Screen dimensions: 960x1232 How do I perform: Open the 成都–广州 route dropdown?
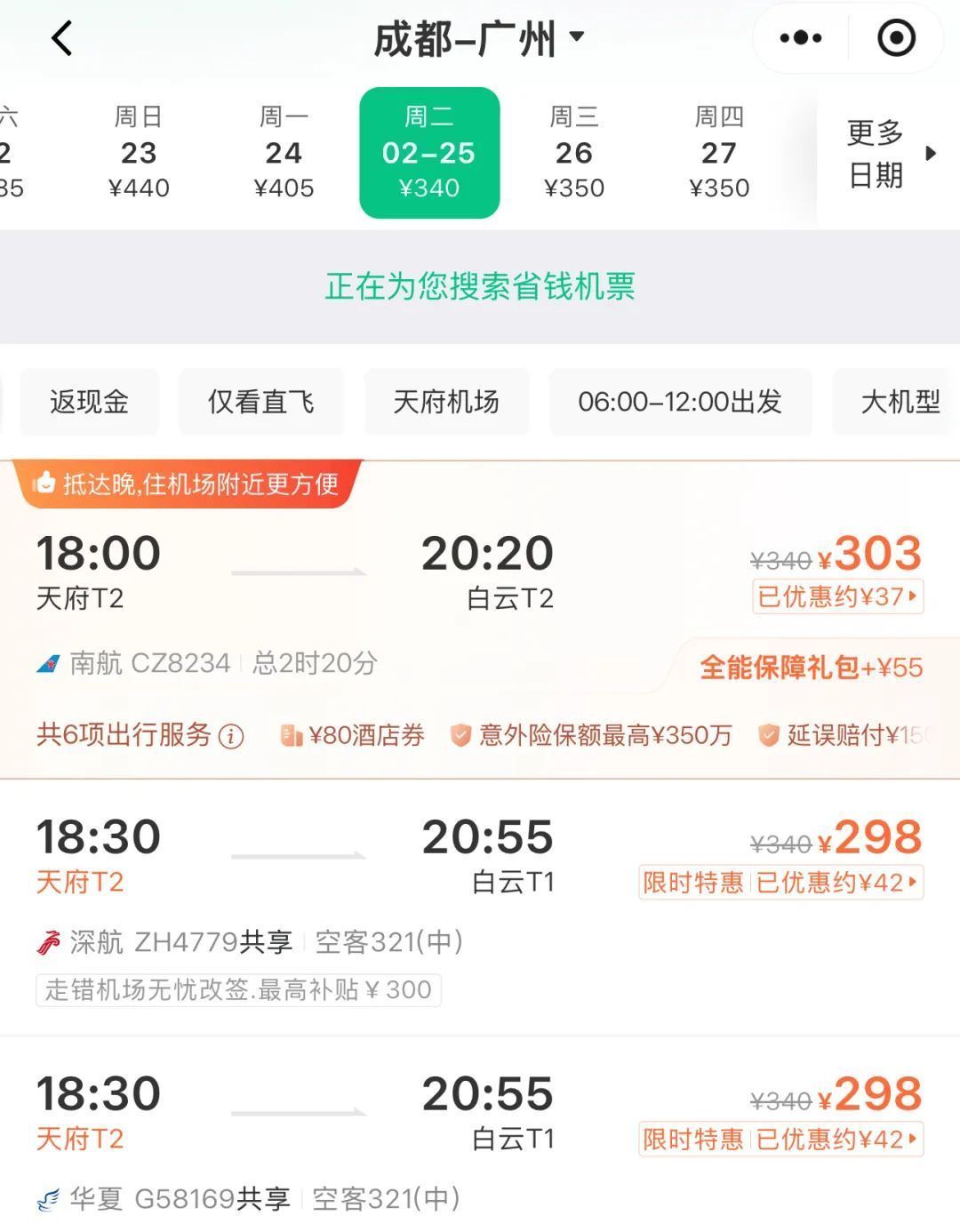479,39
